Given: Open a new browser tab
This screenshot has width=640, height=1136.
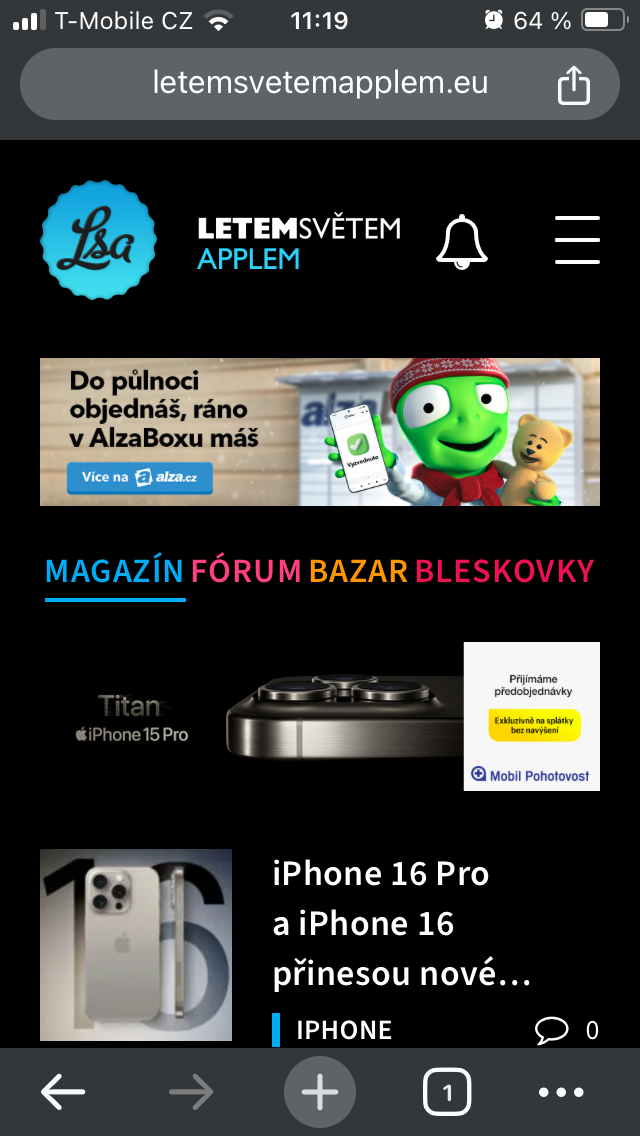Looking at the screenshot, I should click(x=320, y=1093).
